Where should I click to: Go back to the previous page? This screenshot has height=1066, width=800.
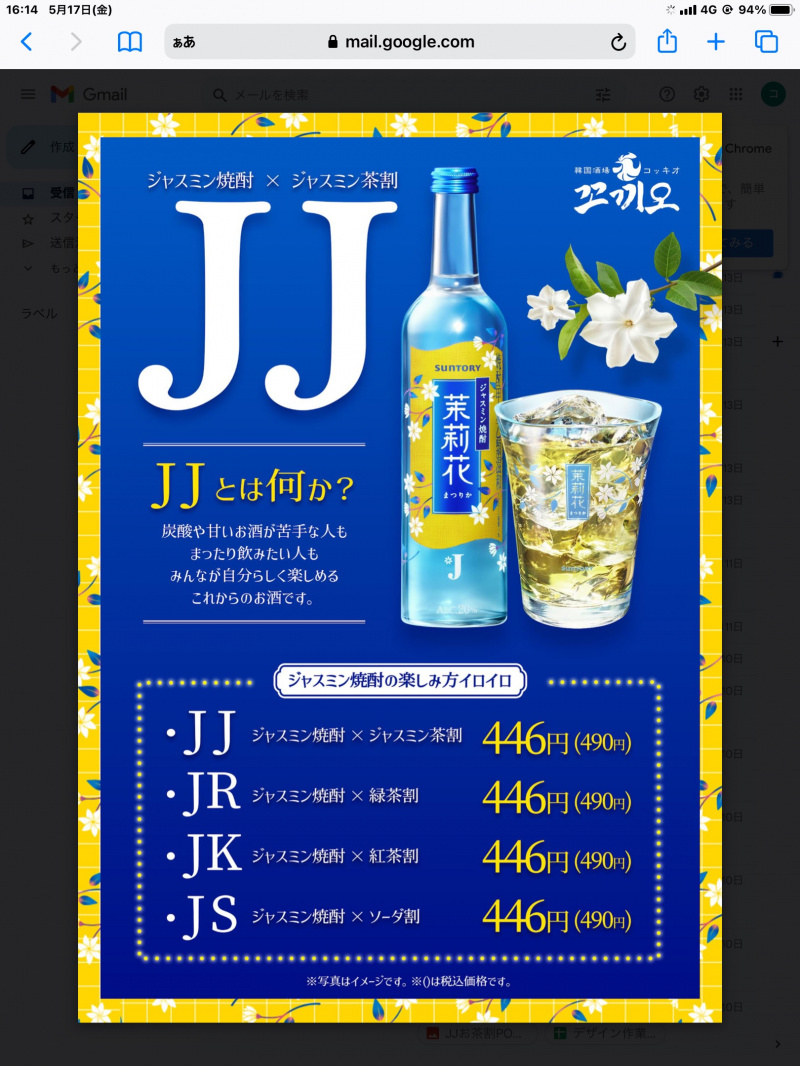[27, 42]
